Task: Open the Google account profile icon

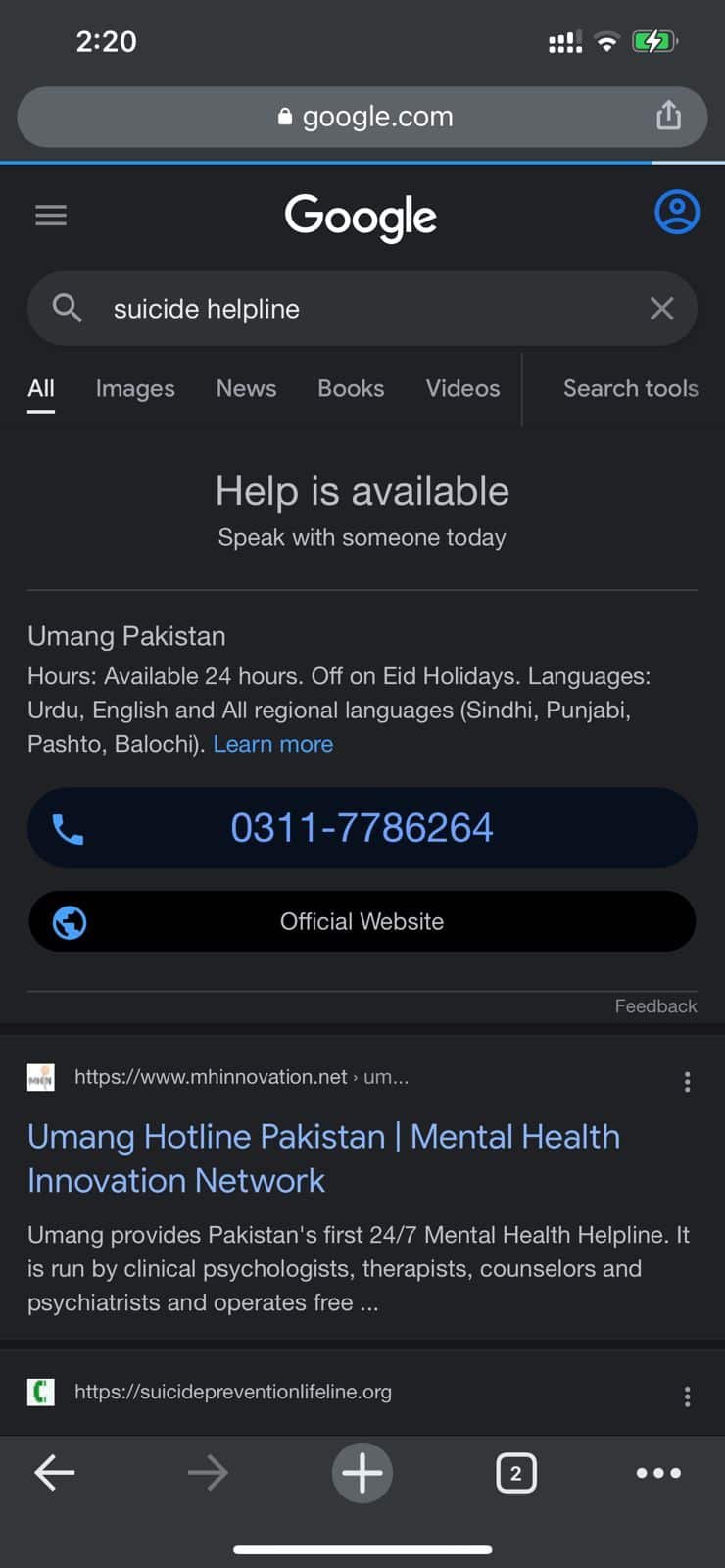Action: pyautogui.click(x=676, y=213)
